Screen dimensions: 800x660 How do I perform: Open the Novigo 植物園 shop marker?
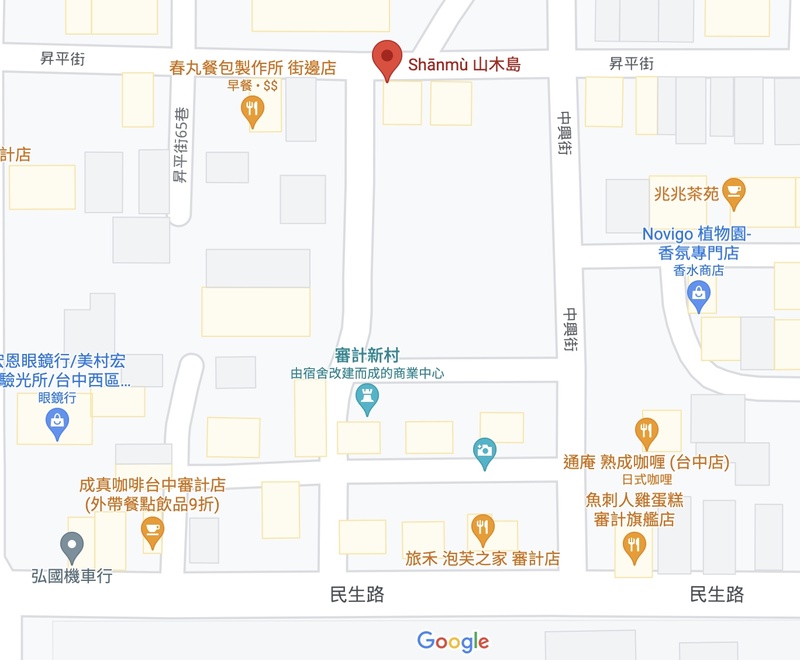tap(698, 294)
